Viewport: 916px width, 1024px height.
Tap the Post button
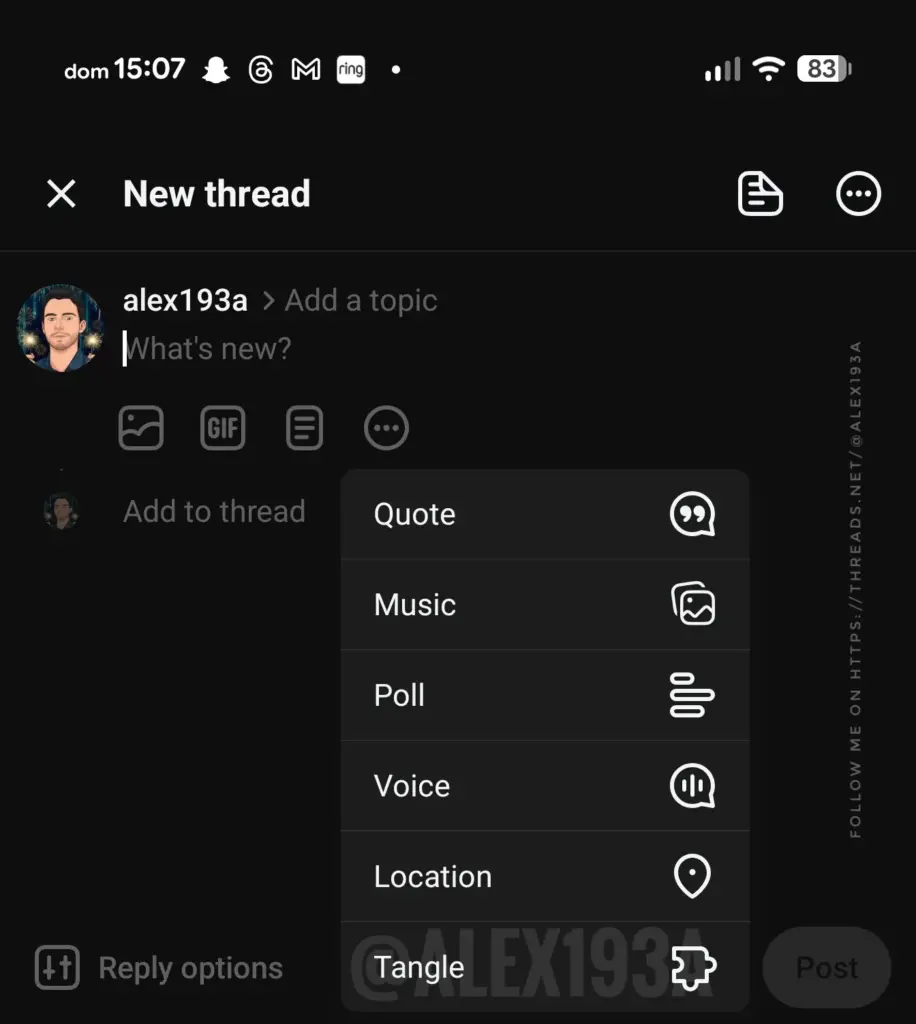click(x=826, y=967)
